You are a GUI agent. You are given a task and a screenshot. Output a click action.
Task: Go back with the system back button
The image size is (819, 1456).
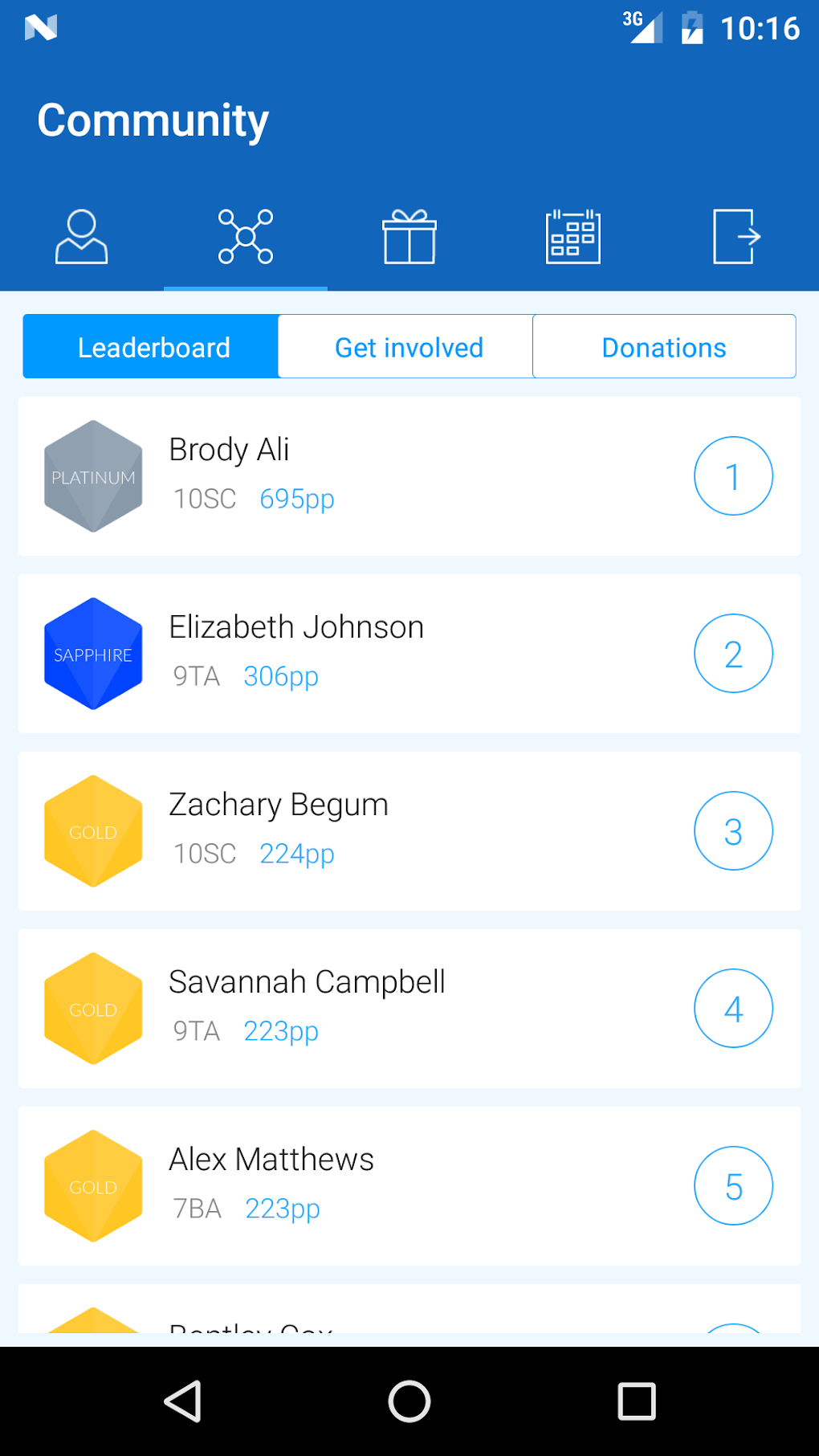click(183, 1401)
